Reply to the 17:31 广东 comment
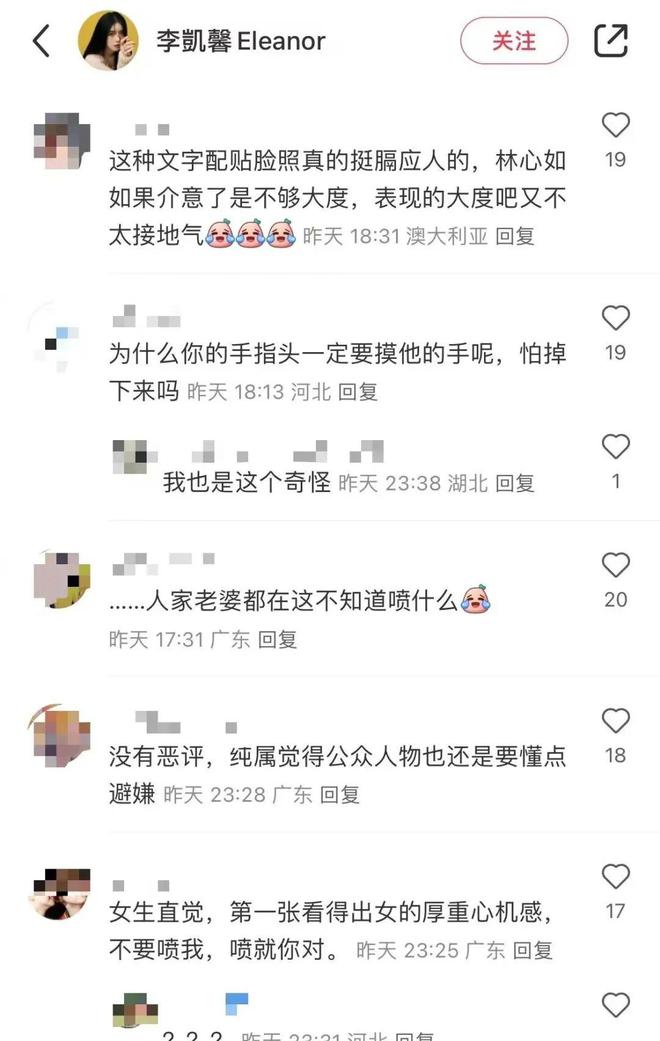 (278, 639)
